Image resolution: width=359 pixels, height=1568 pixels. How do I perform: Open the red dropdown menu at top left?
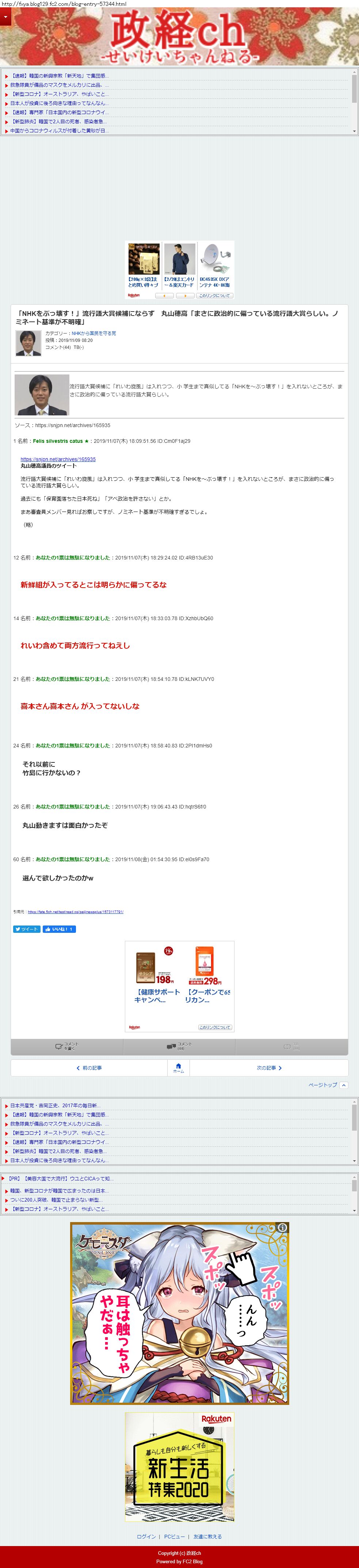click(x=5, y=17)
